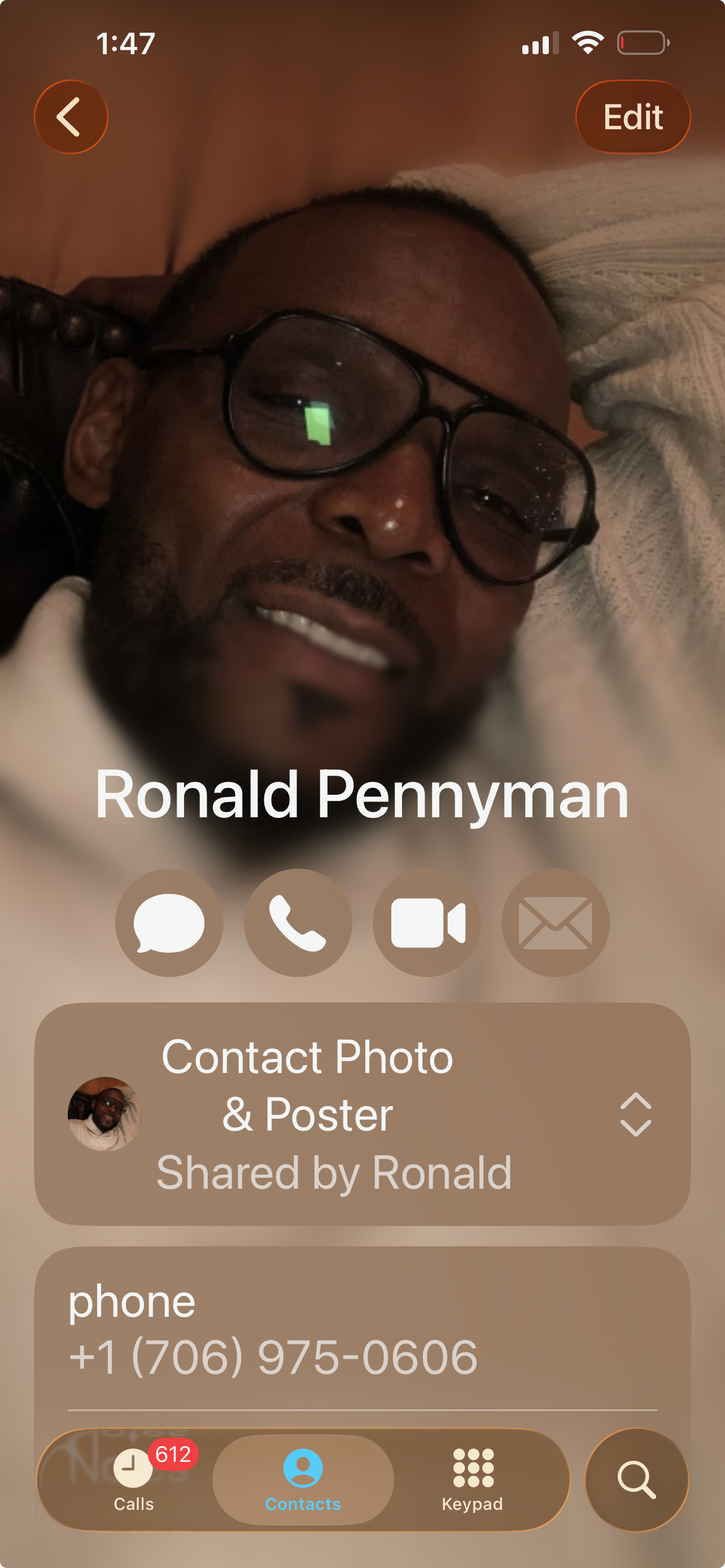Screen dimensions: 725x1568
Task: Tap the magnifying glass search icon
Action: [x=637, y=1481]
